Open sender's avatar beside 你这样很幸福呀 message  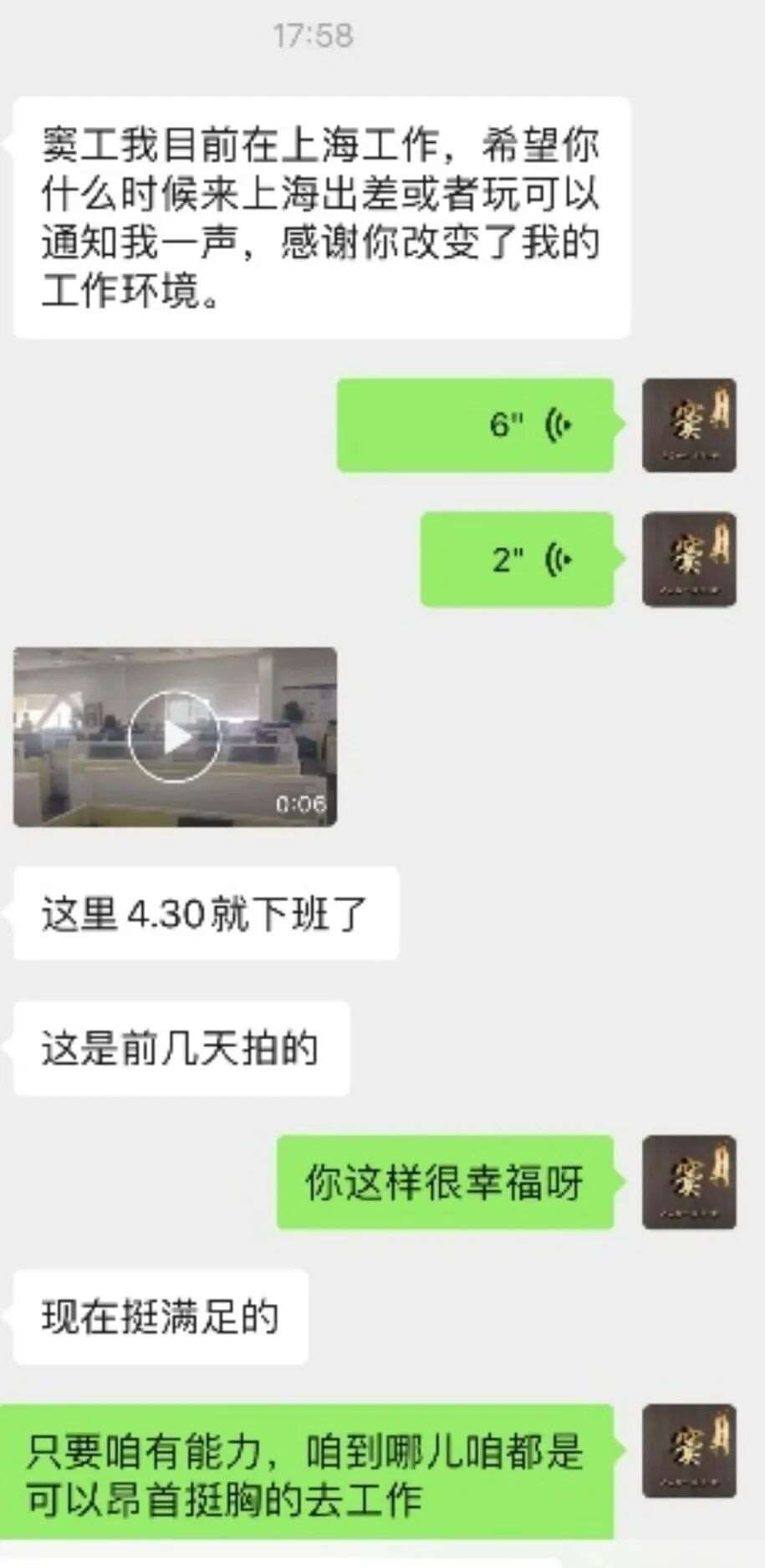point(689,1182)
